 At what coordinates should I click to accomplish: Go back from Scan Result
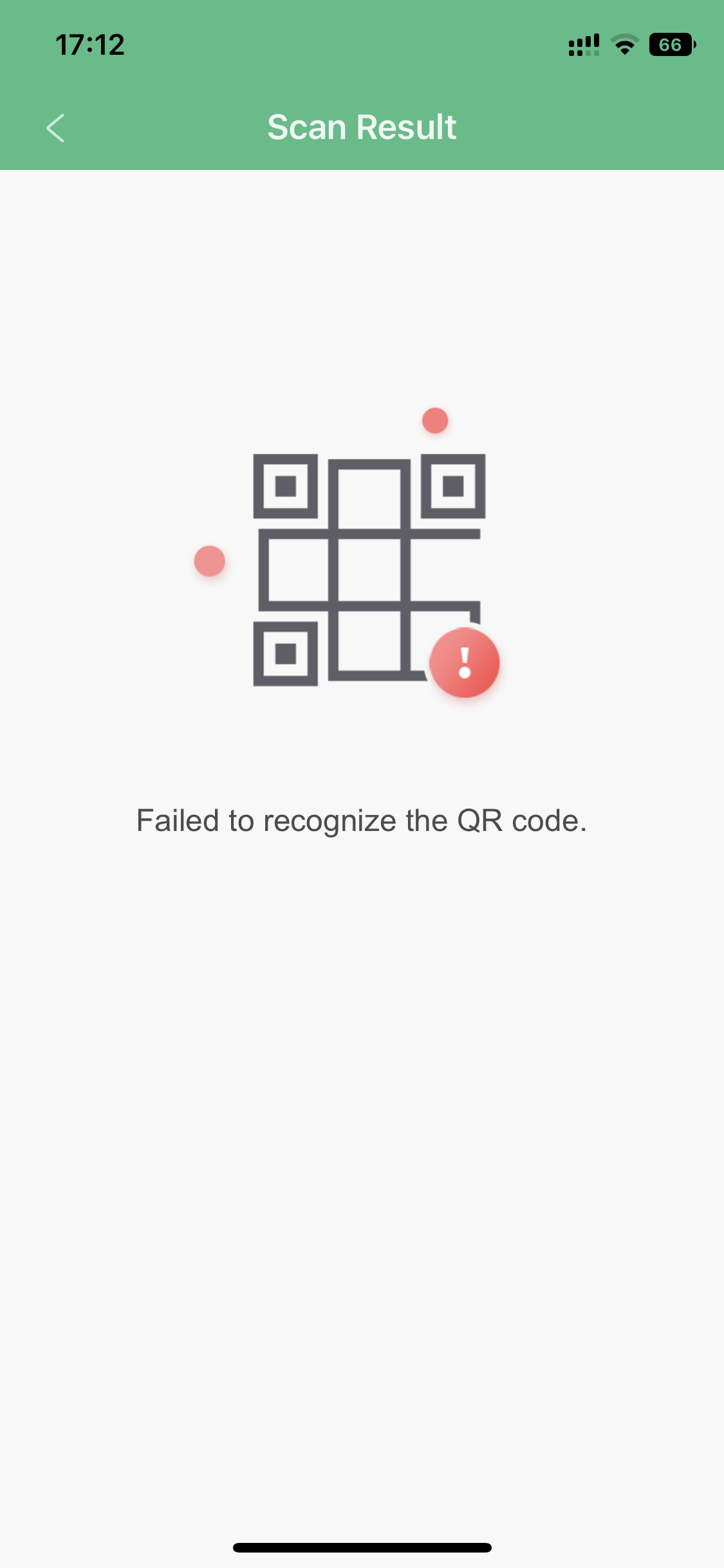56,127
